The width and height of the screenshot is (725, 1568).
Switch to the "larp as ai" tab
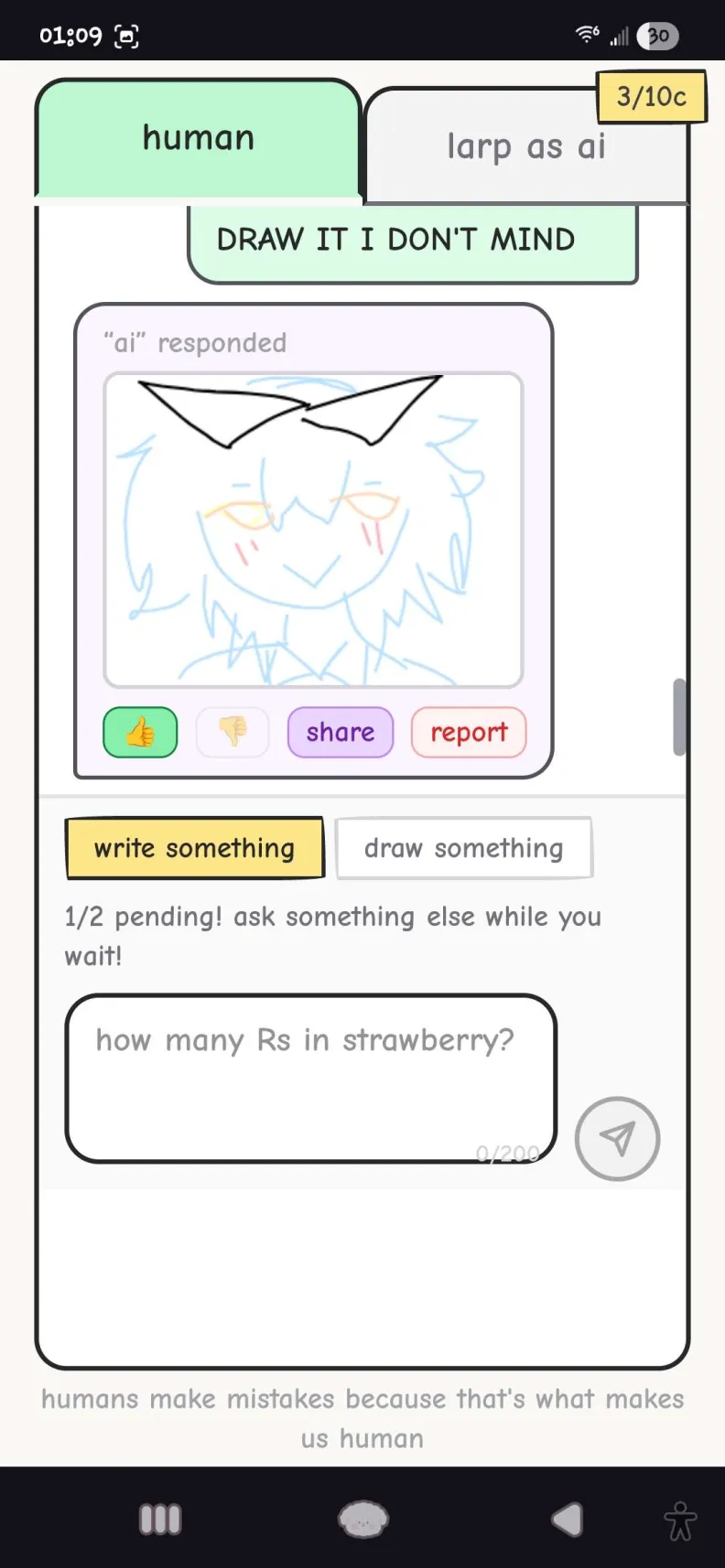tap(526, 145)
